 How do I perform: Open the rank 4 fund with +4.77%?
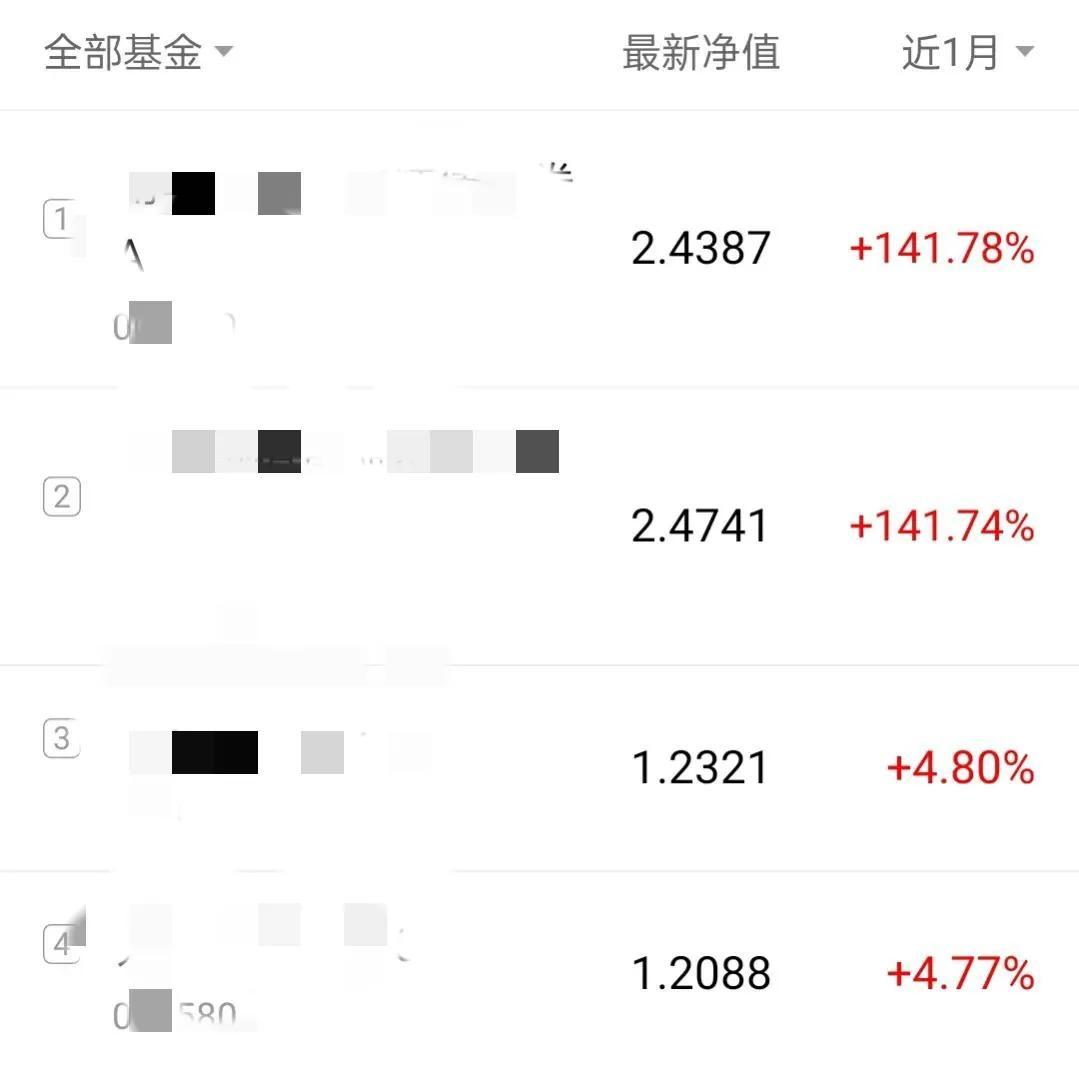[540, 972]
